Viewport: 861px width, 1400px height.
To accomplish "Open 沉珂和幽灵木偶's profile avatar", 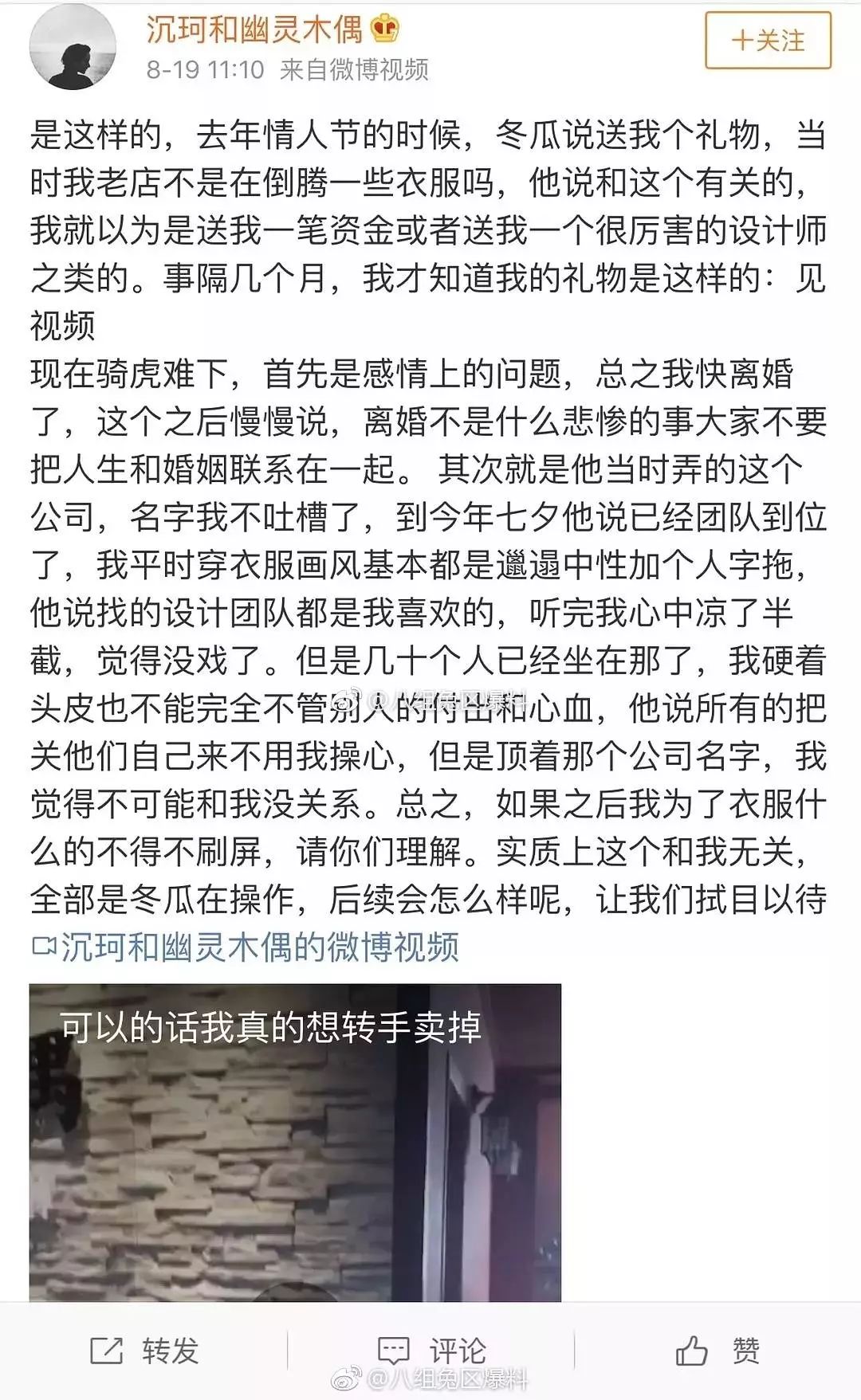I will pos(73,48).
